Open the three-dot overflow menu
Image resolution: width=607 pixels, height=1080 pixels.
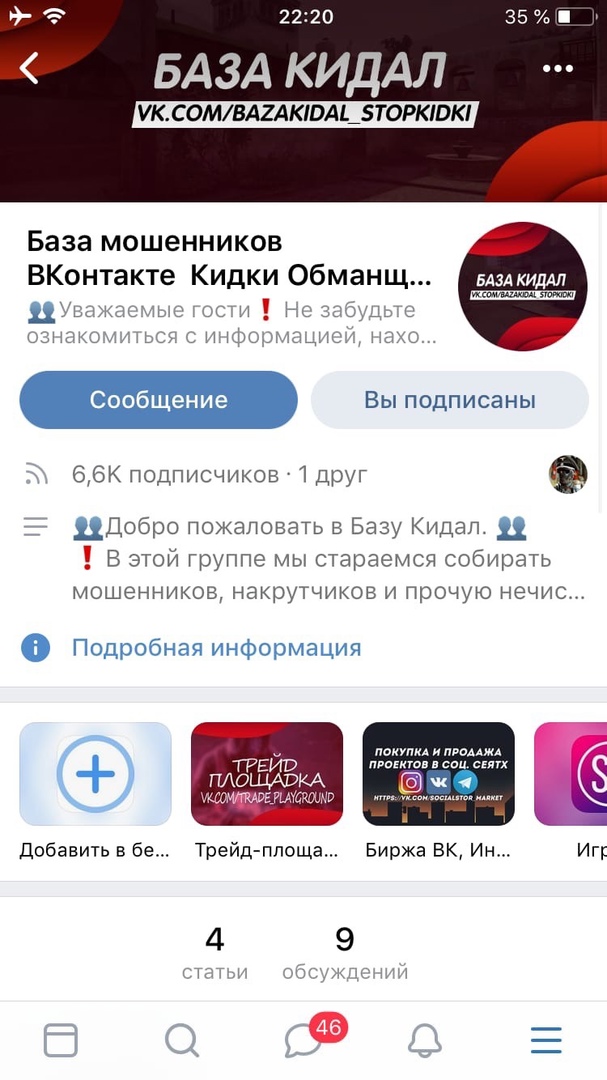558,68
